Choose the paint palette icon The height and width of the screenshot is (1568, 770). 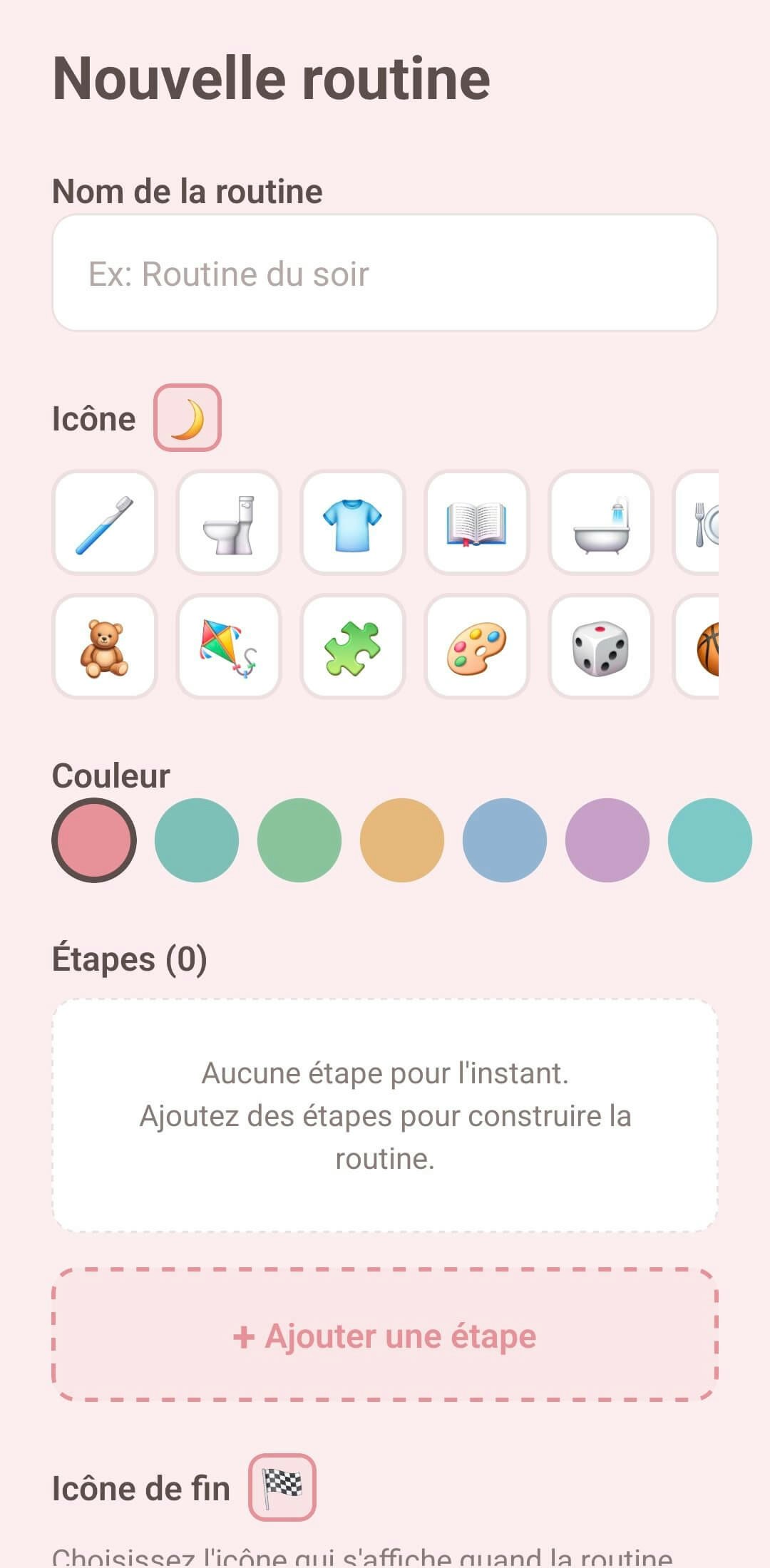tap(476, 646)
